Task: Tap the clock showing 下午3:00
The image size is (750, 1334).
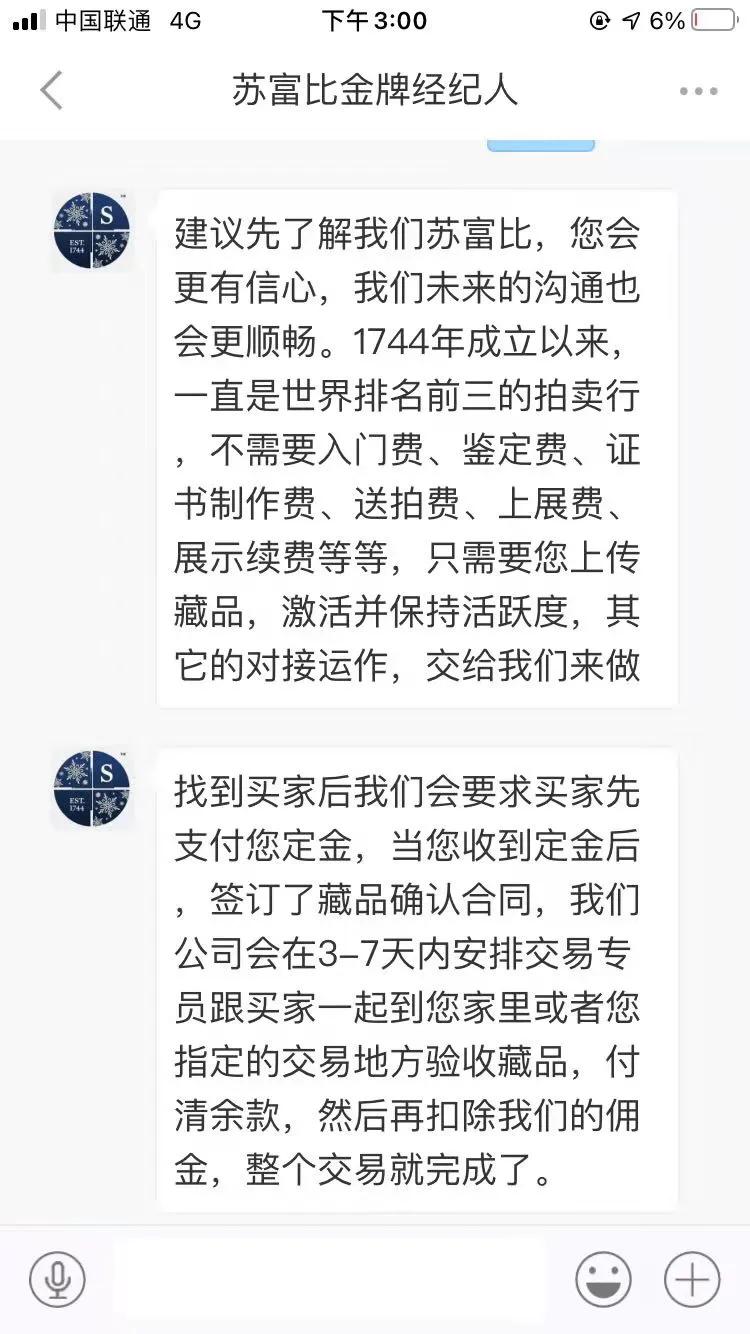Action: point(375,19)
